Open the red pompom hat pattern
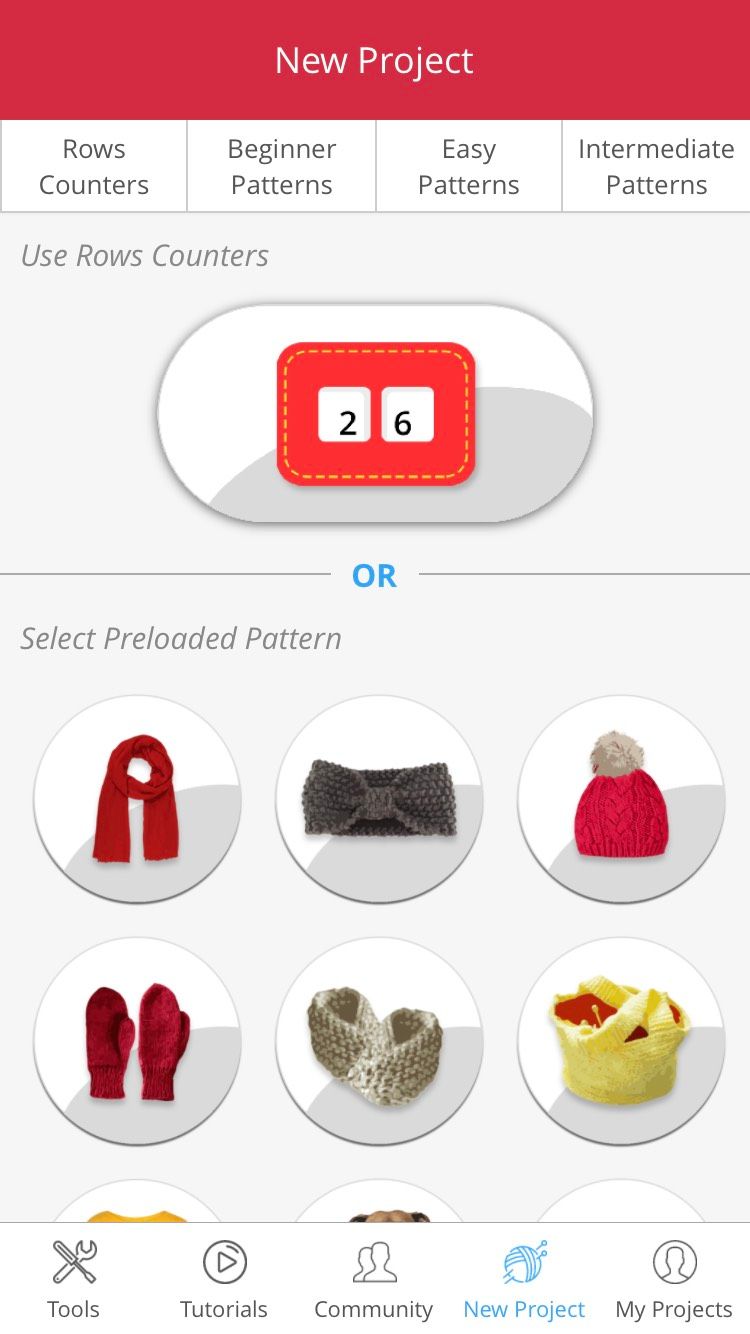This screenshot has width=750, height=1334. click(x=621, y=799)
